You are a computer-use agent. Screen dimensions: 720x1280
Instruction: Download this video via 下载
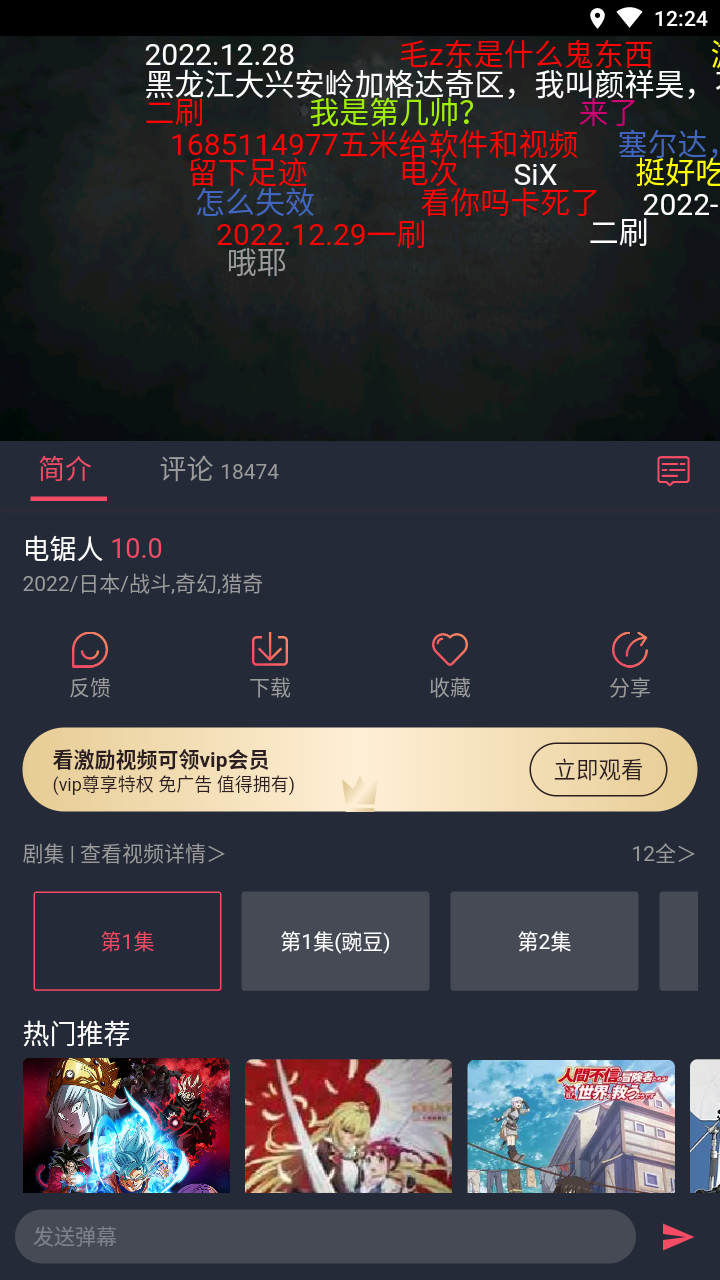pyautogui.click(x=270, y=665)
